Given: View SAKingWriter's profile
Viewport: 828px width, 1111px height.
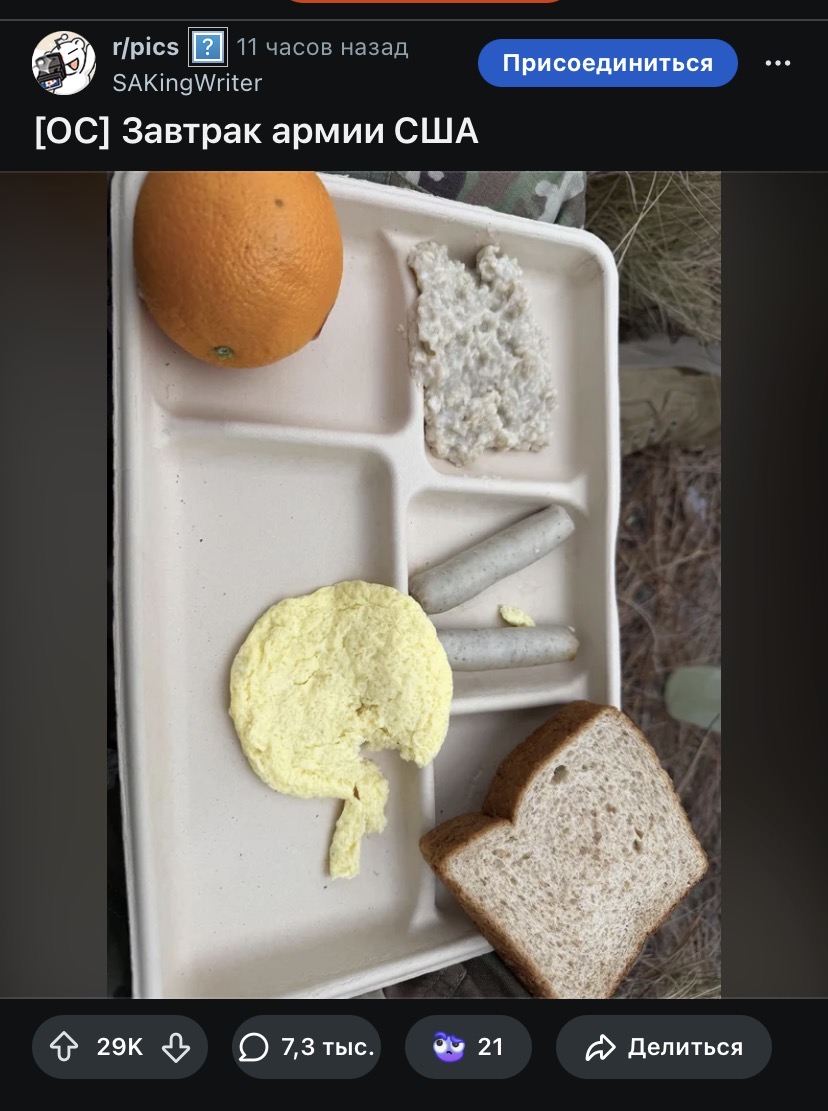Looking at the screenshot, I should point(187,82).
